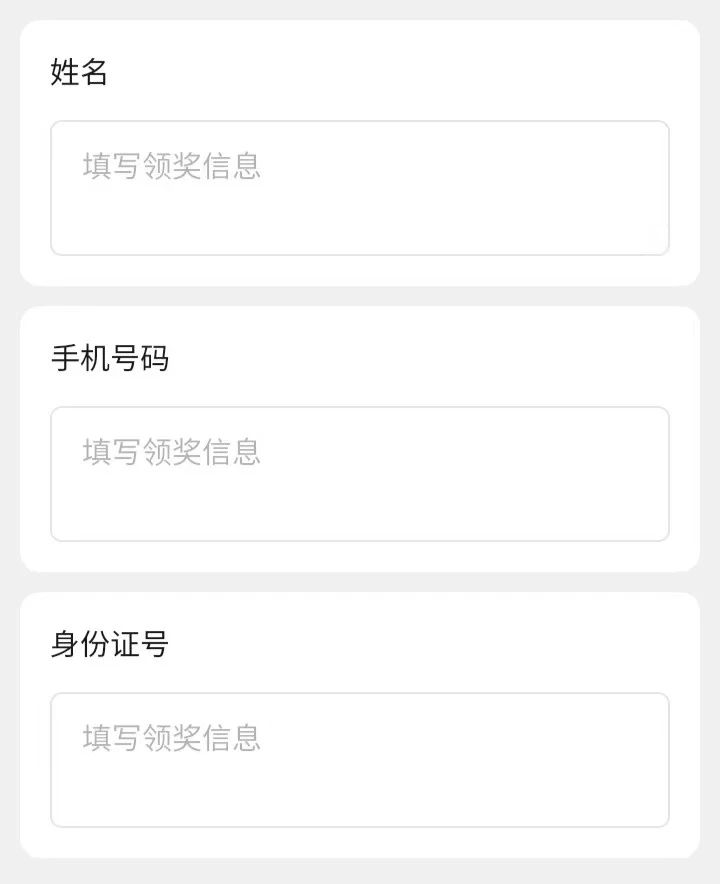The image size is (720, 884).
Task: Focus the 手机号码 text box
Action: coord(360,474)
